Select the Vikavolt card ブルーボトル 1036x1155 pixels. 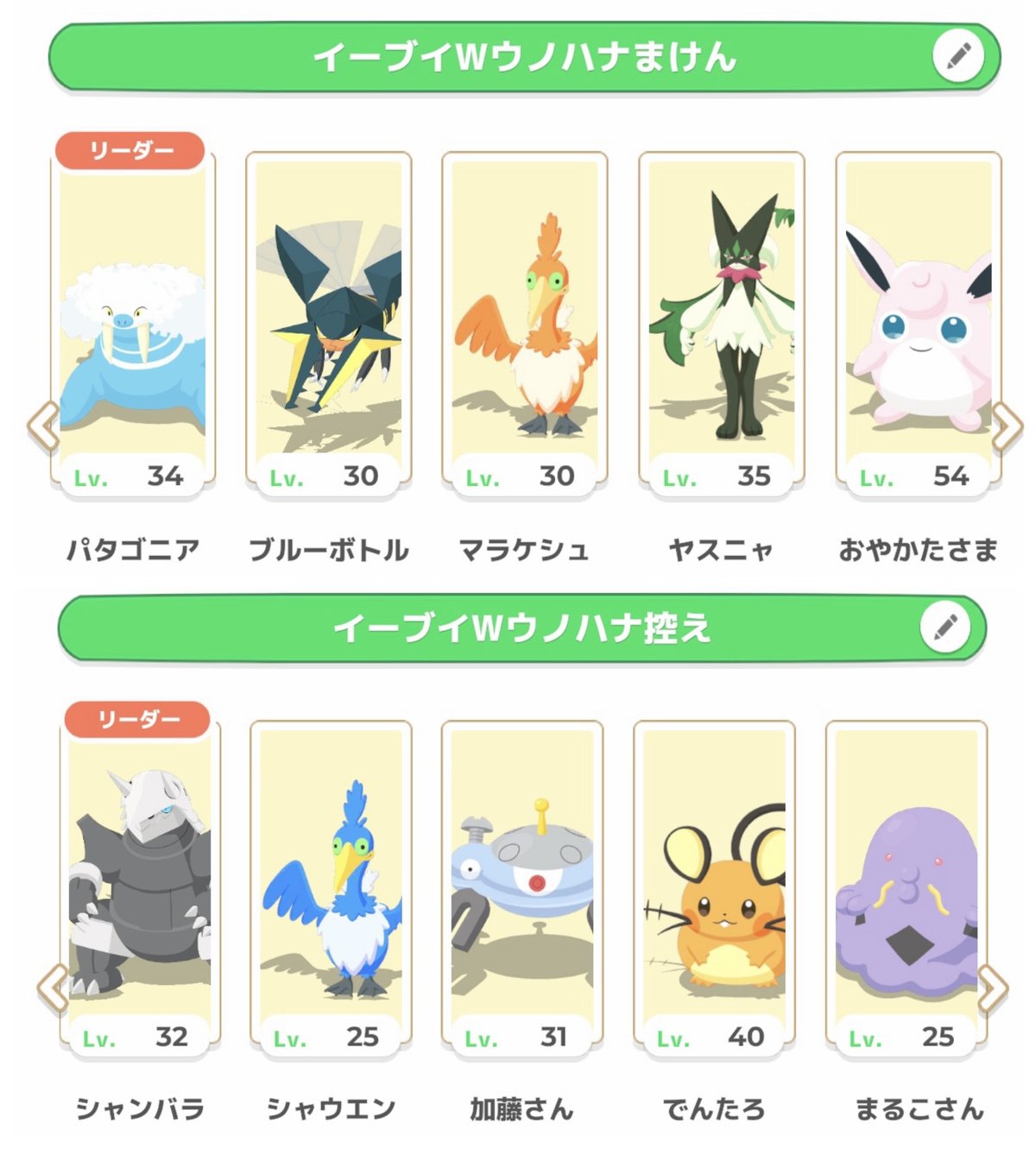tap(326, 319)
